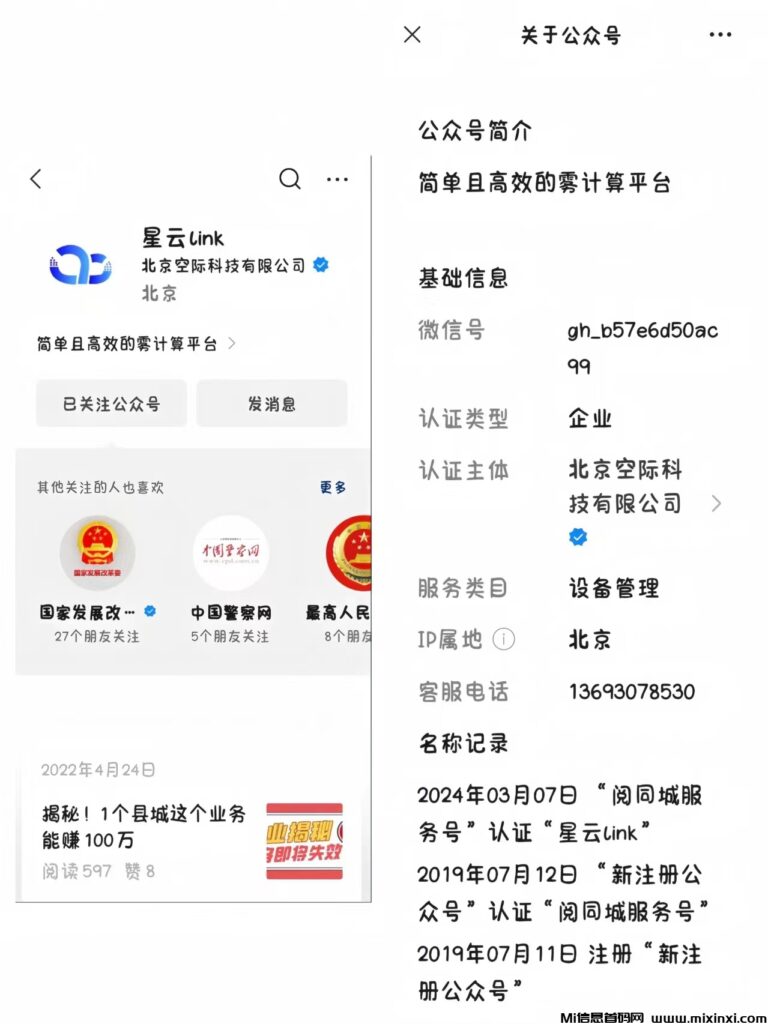Close the 关于公众号 page with the X
The height and width of the screenshot is (1024, 768).
pos(411,34)
